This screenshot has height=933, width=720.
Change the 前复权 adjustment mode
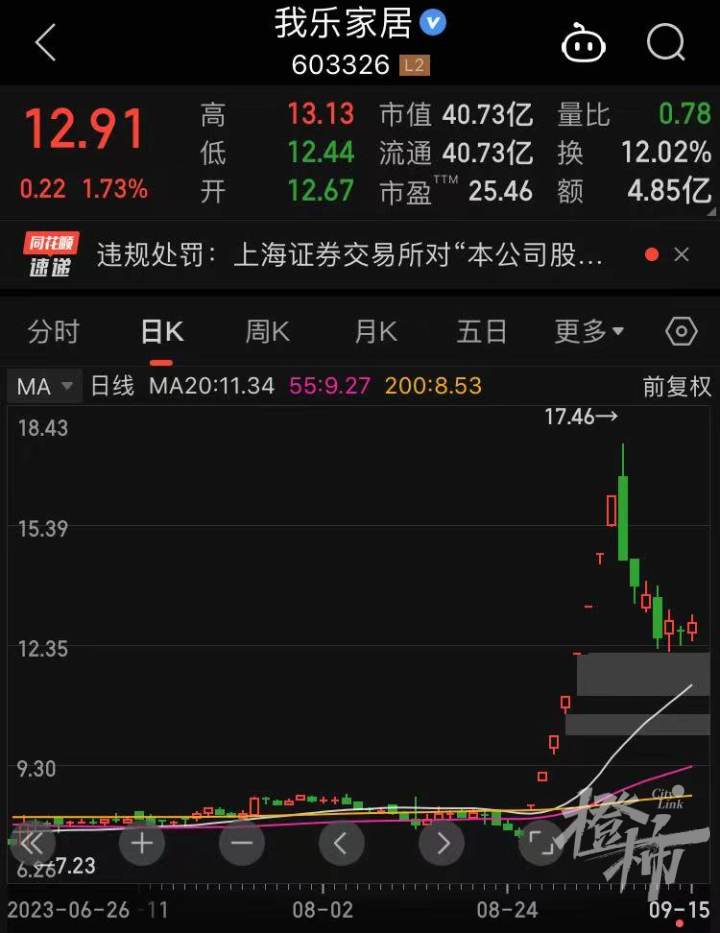676,386
